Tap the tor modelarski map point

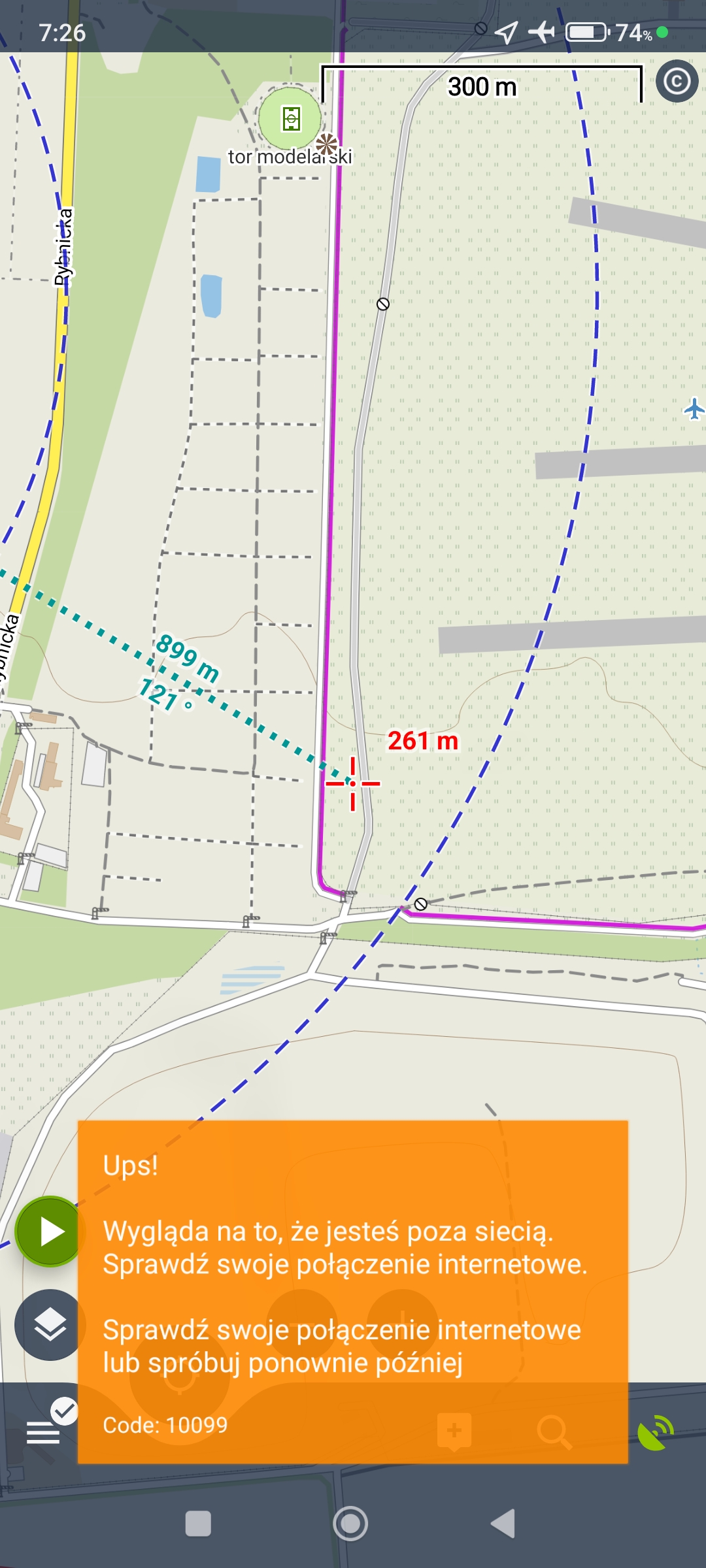tap(291, 120)
